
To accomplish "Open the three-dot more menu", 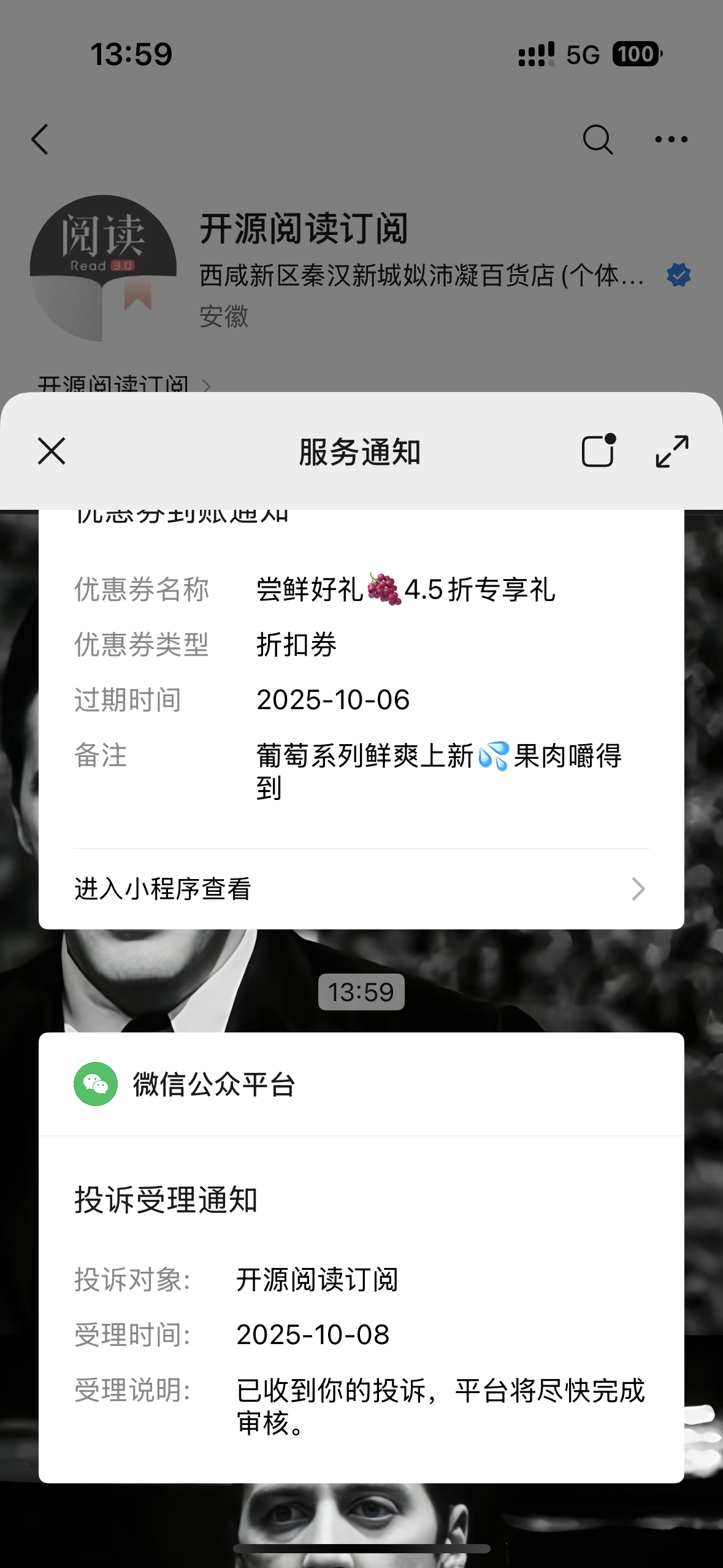I will pos(671,139).
